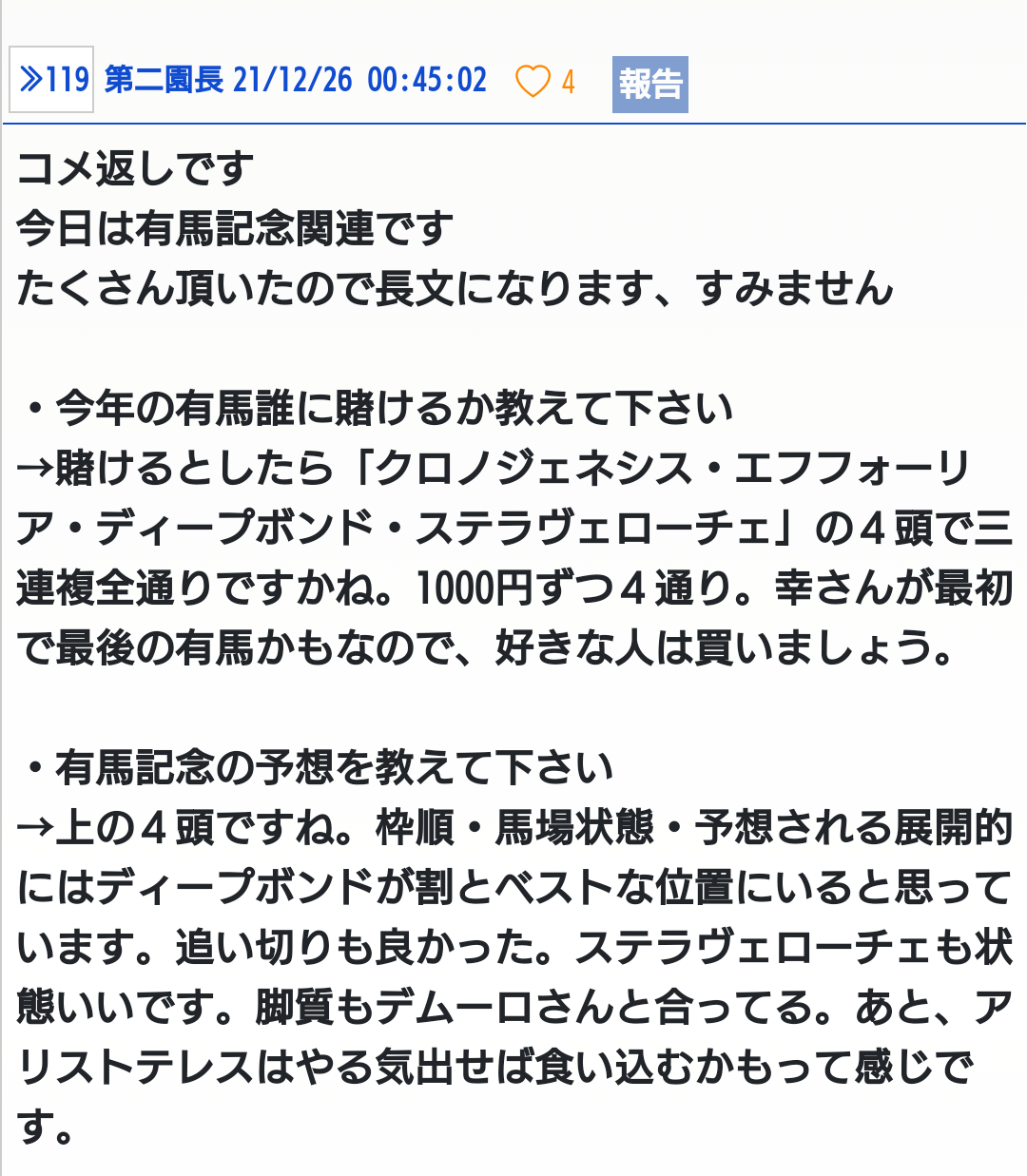Like post 119 with the heart icon
Screen dimensions: 1027x1176
pyautogui.click(x=533, y=81)
